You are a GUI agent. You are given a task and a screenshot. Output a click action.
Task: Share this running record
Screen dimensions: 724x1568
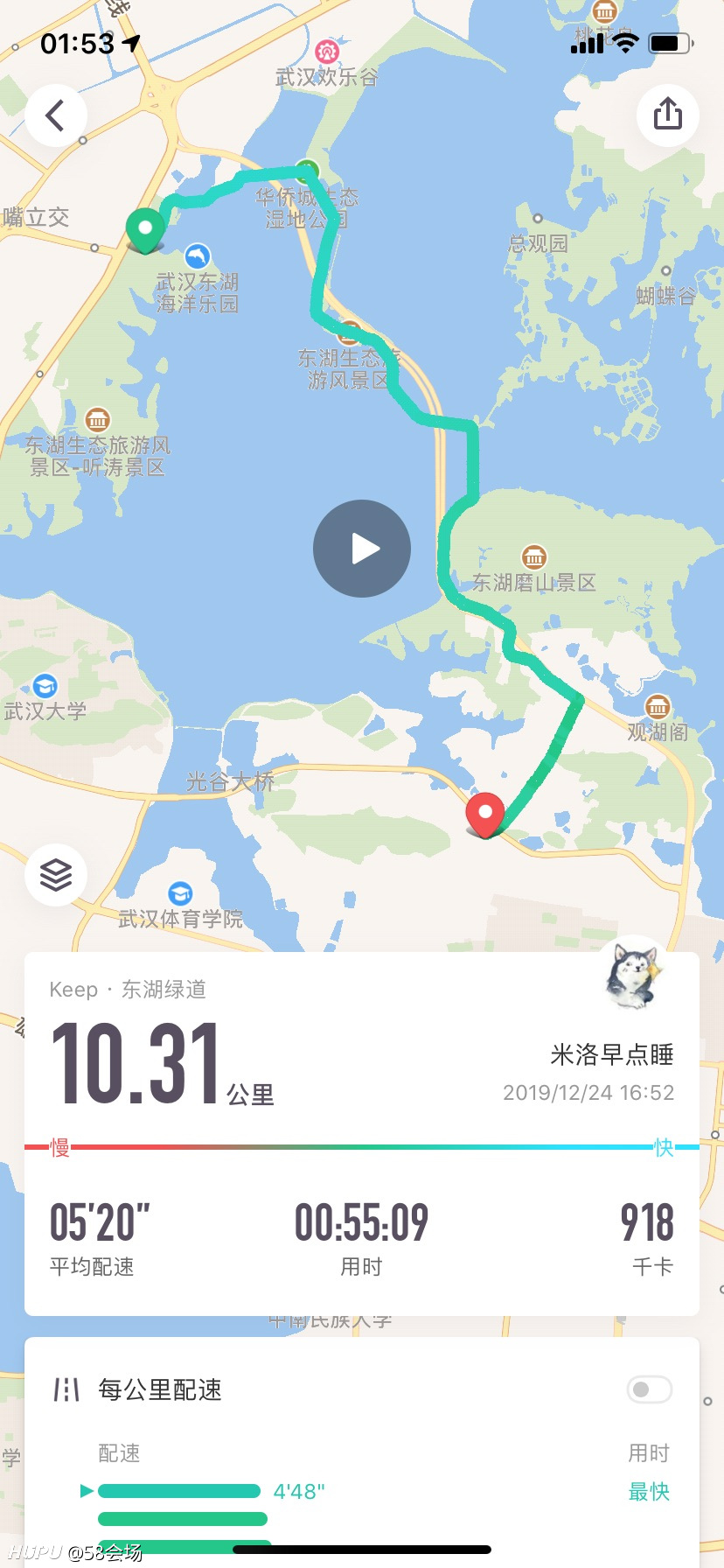tap(667, 115)
